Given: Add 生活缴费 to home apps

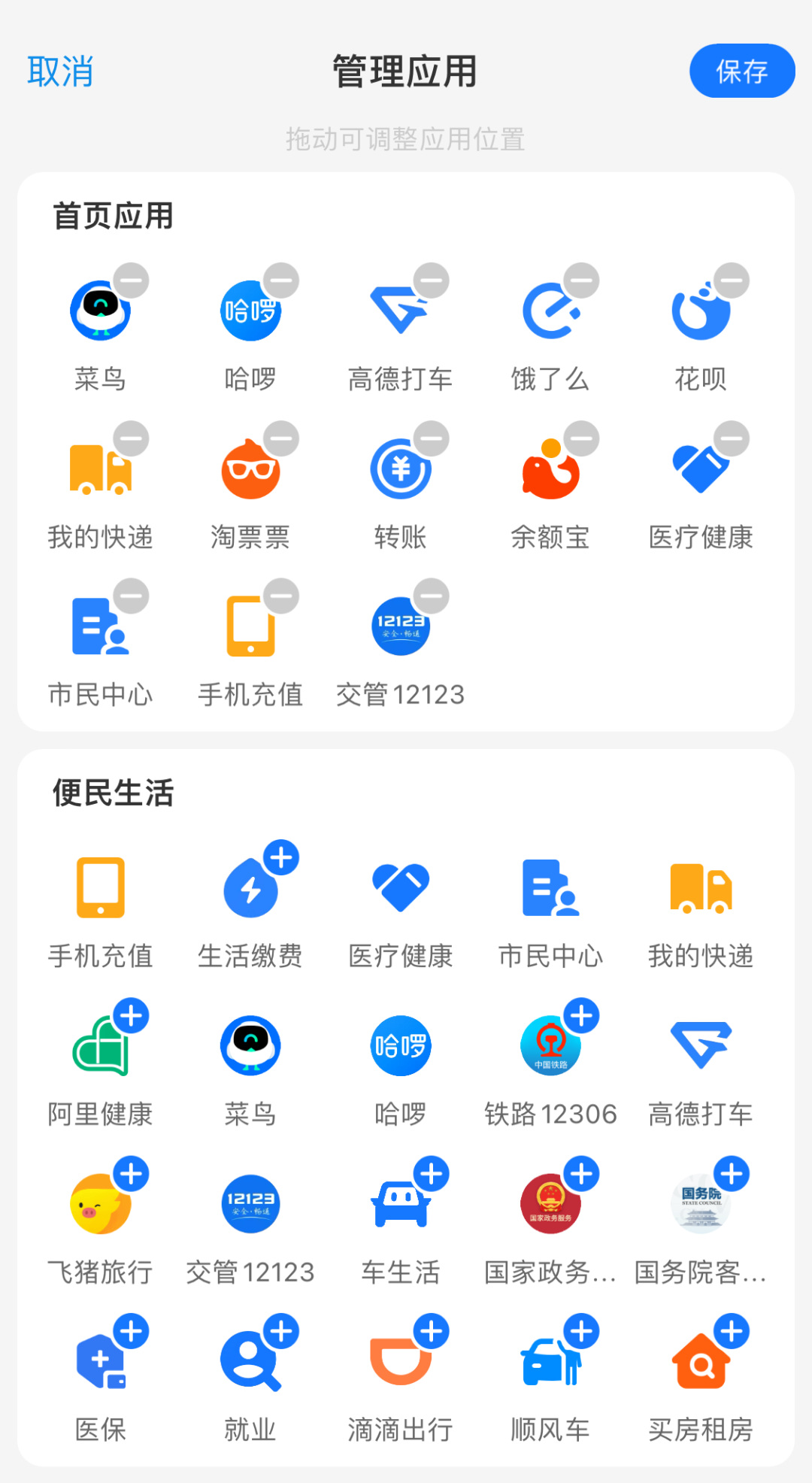Looking at the screenshot, I should [282, 858].
